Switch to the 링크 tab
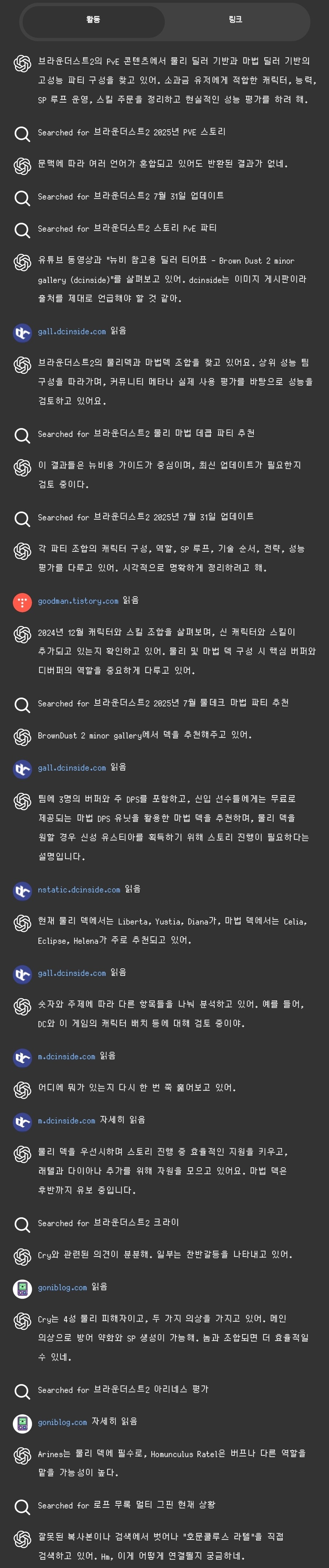Image resolution: width=329 pixels, height=1568 pixels. tap(235, 20)
